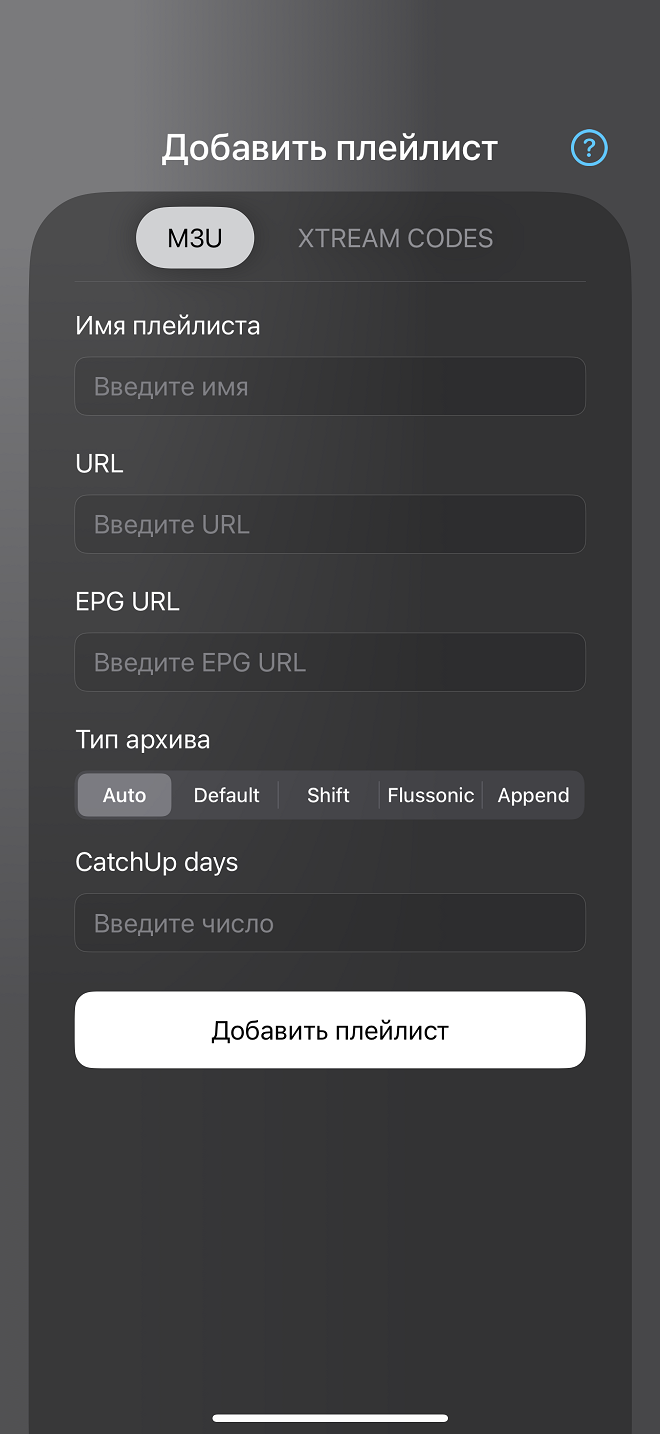Pick Flussonic archive type
This screenshot has width=660, height=1434.
point(431,795)
